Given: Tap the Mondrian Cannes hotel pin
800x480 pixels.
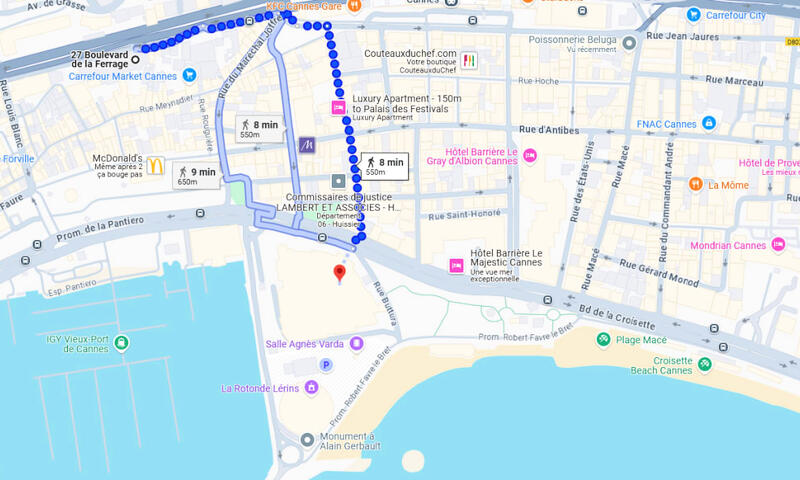Looking at the screenshot, I should 777,244.
